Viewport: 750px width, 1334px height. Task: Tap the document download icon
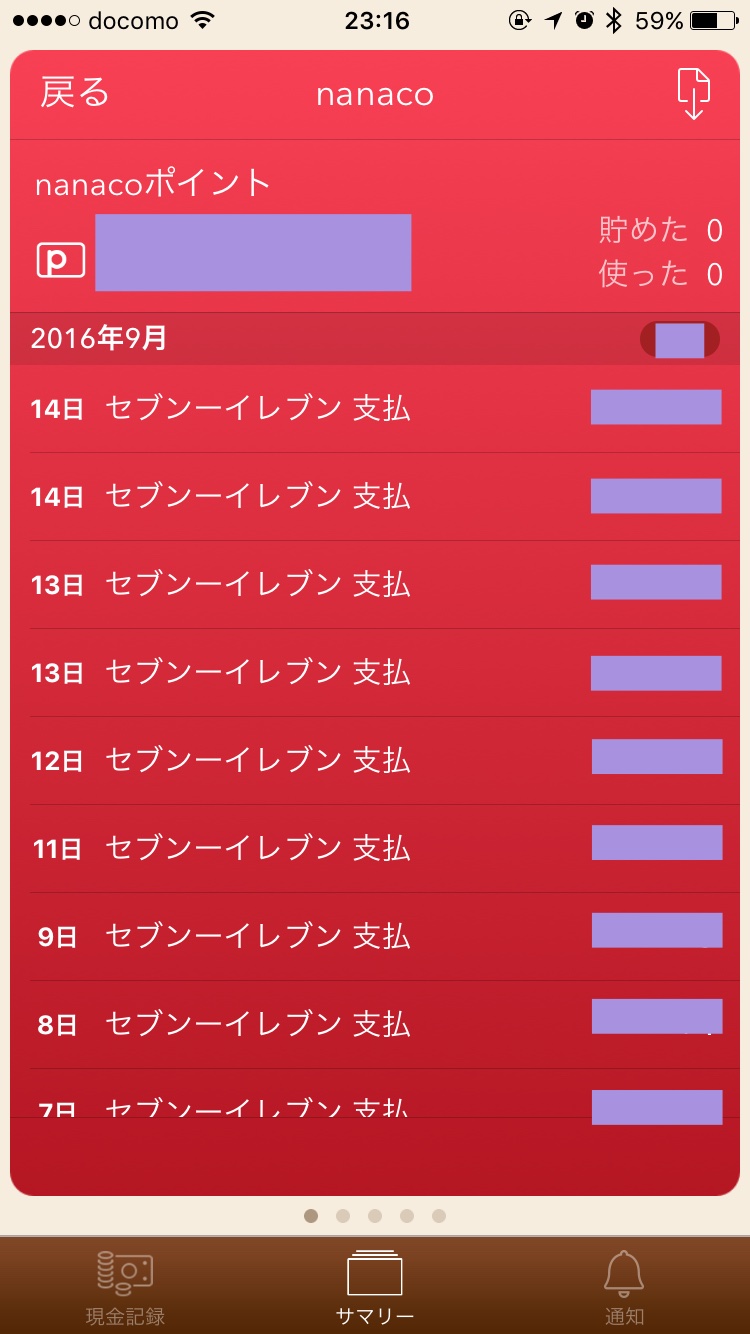pos(693,95)
